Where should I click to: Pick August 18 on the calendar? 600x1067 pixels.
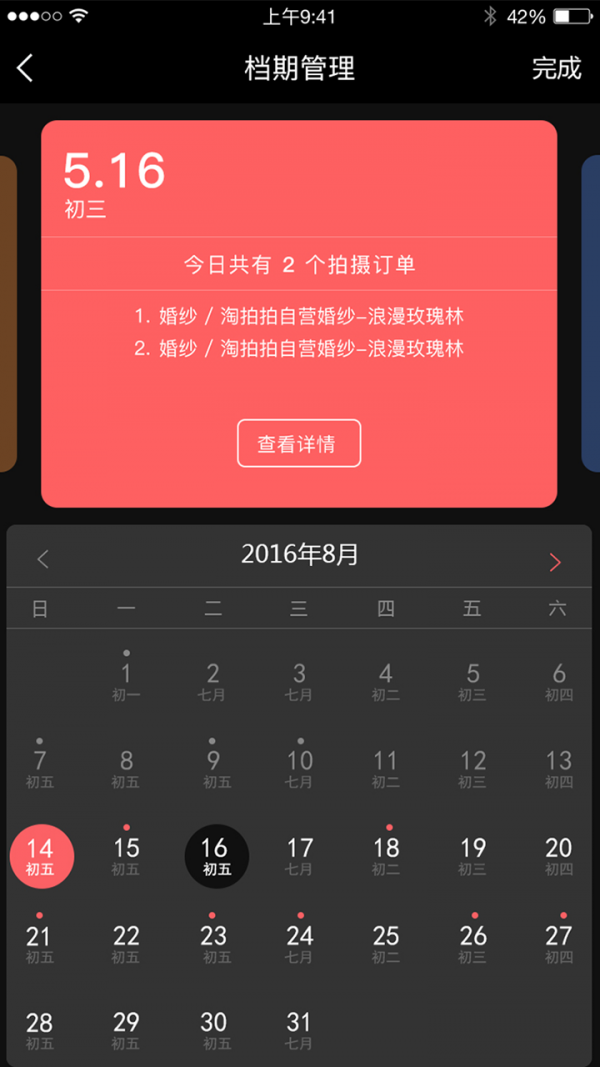pyautogui.click(x=386, y=857)
